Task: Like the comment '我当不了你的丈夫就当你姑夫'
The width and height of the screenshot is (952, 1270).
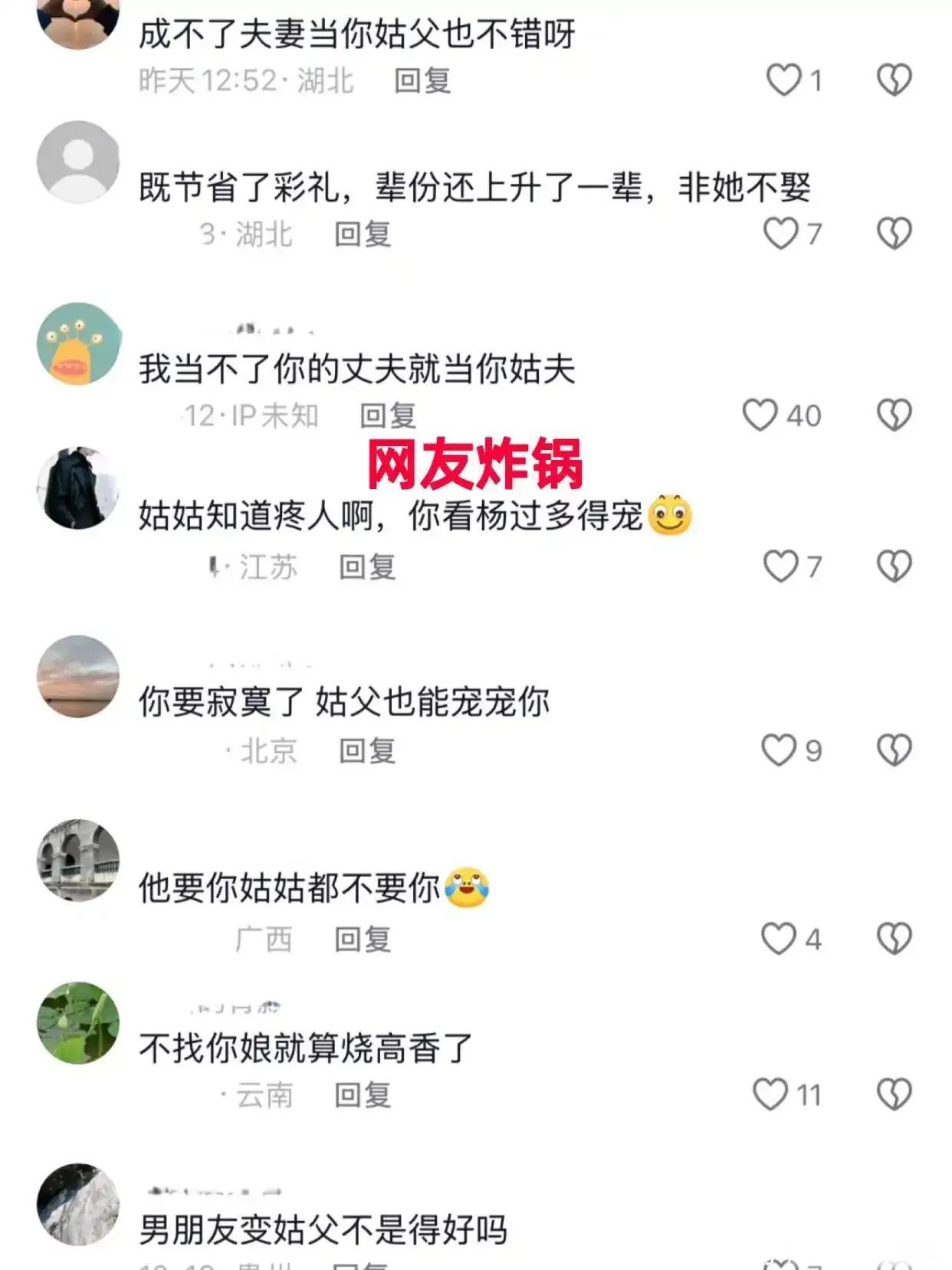Action: coord(760,415)
